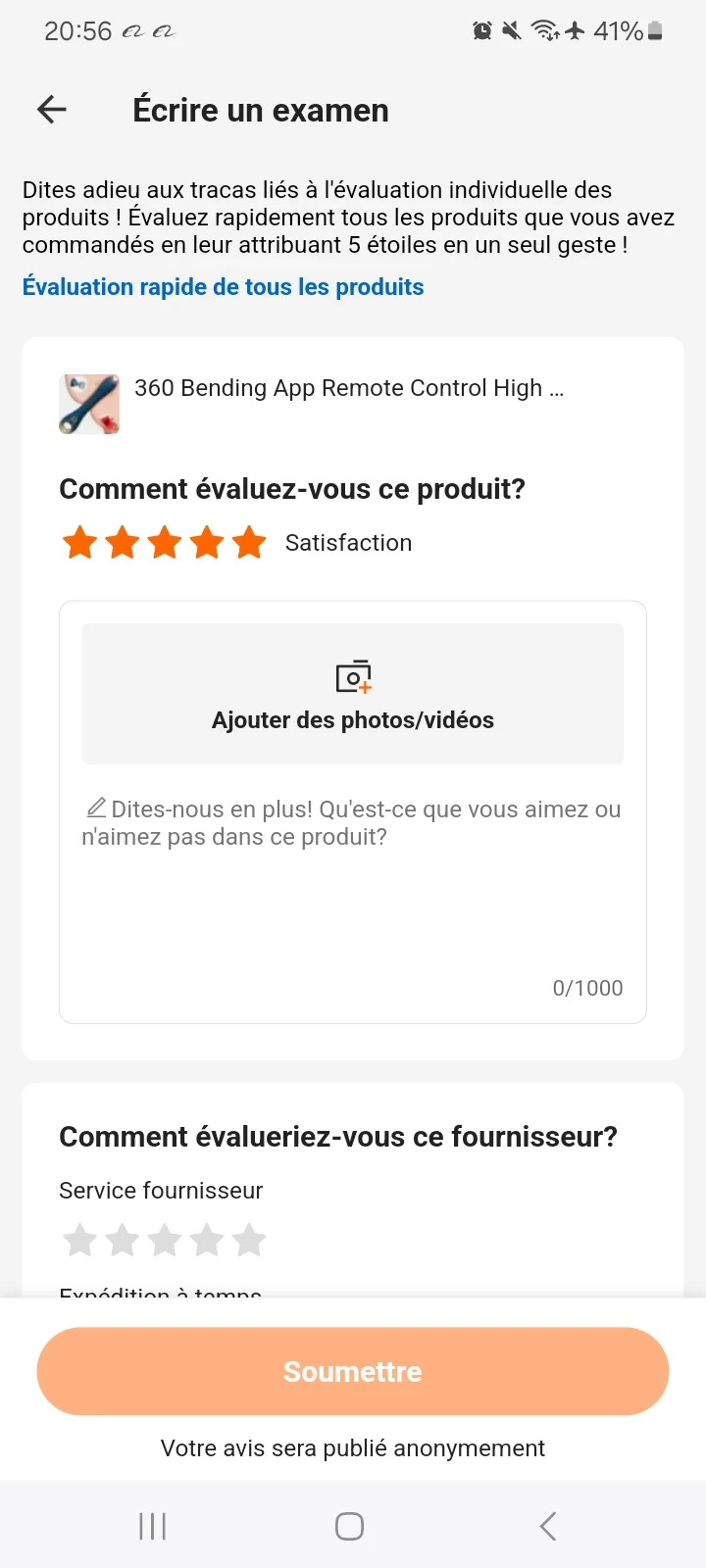Give Service fournisseur five stars
This screenshot has height=1568, width=706.
(x=250, y=1240)
